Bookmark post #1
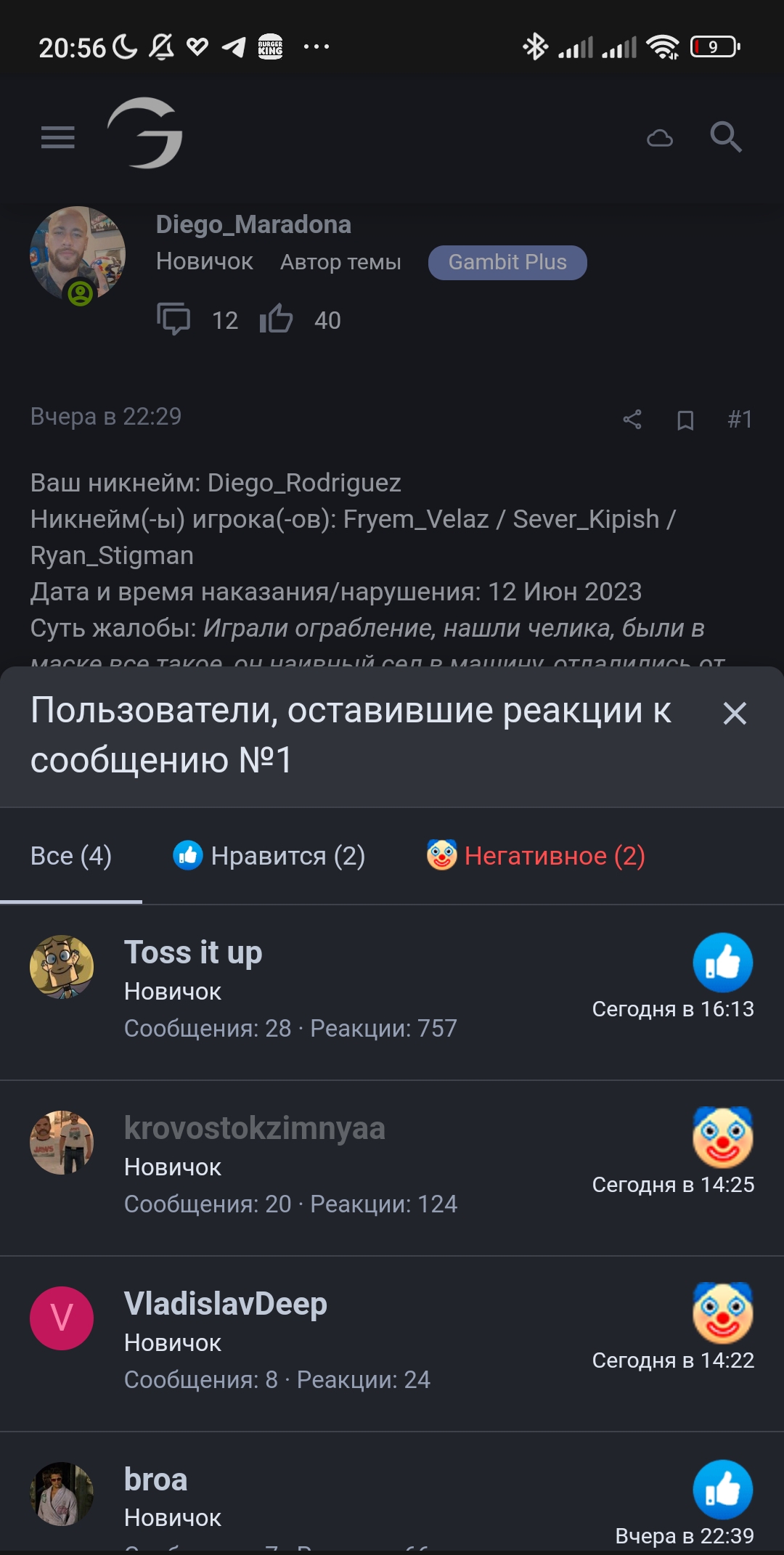784x1555 pixels. [x=685, y=420]
